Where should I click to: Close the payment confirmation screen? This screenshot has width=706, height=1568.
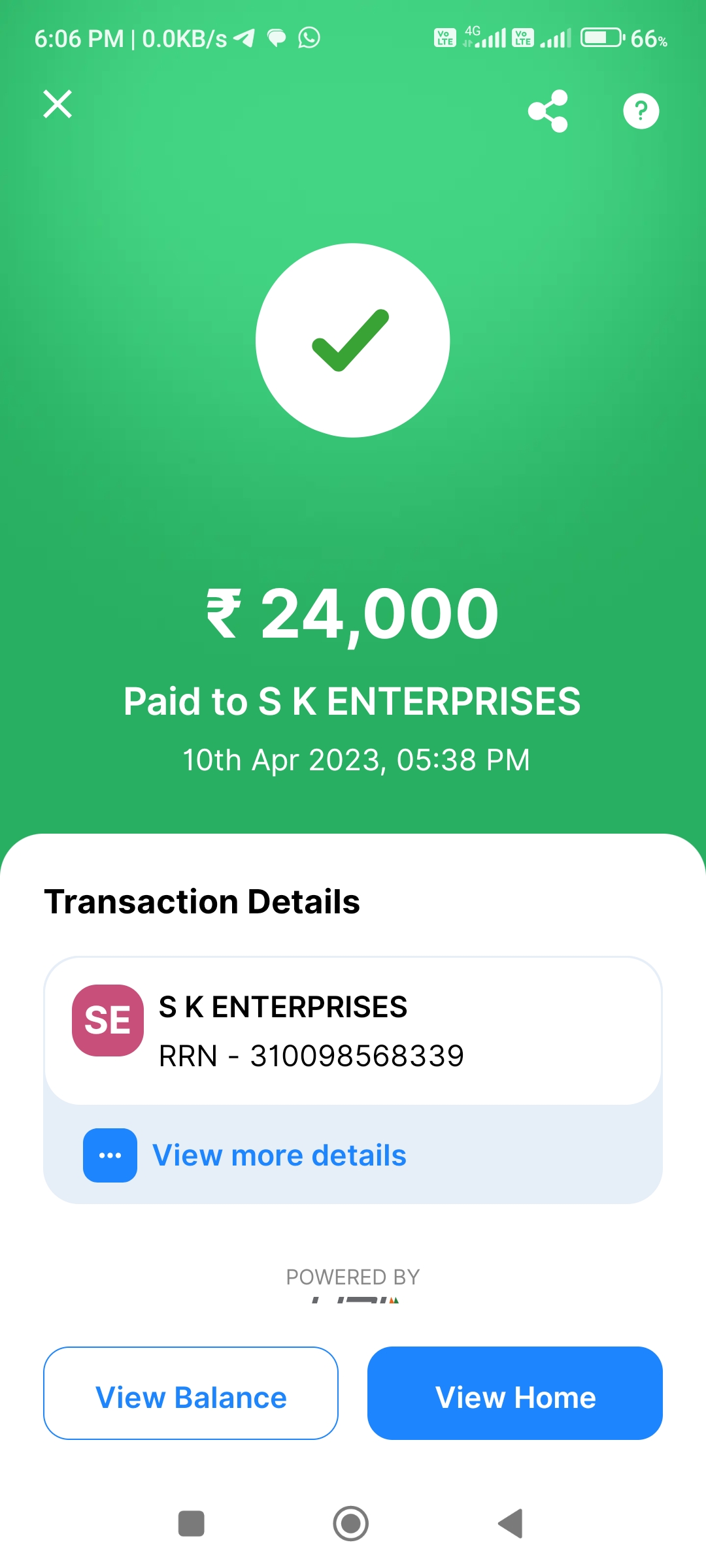pyautogui.click(x=58, y=105)
